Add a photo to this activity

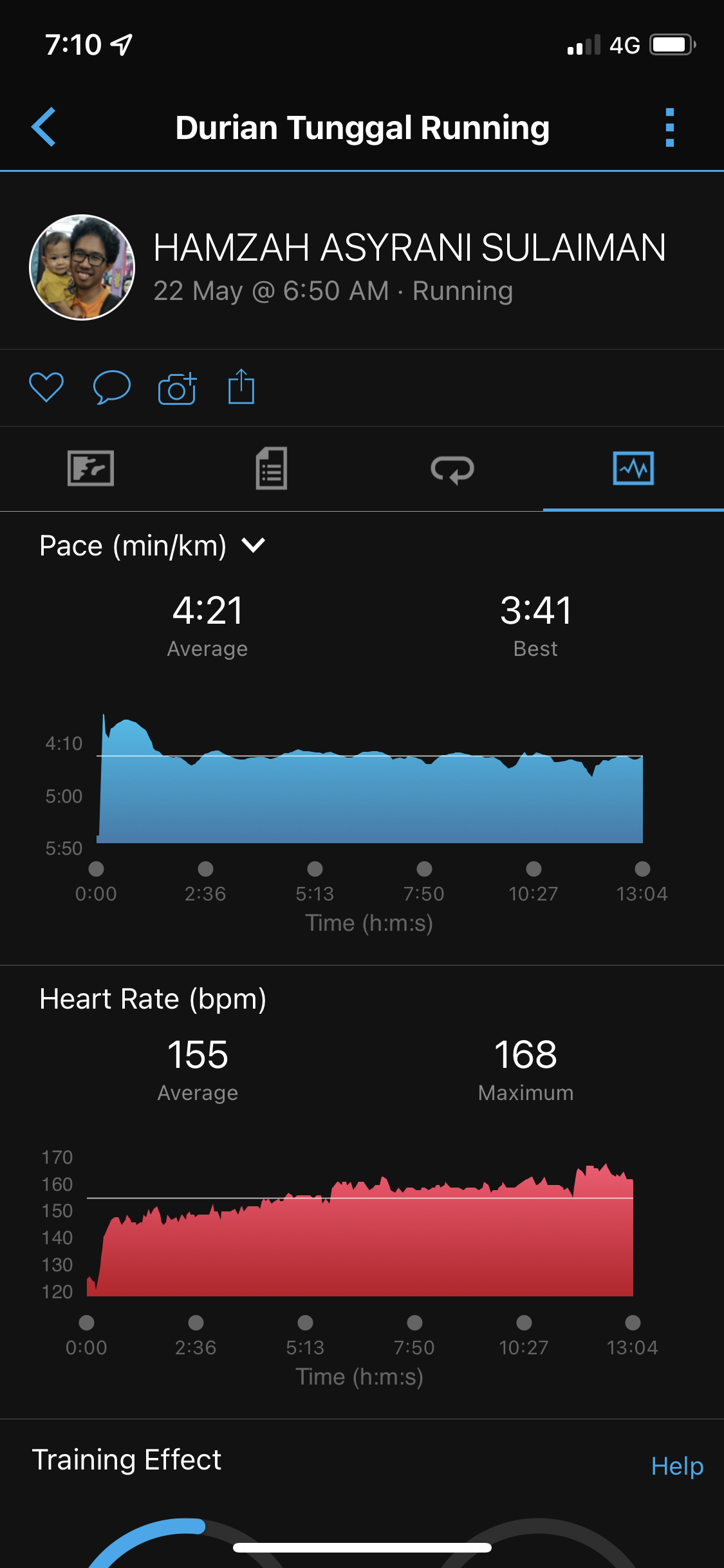tap(177, 388)
